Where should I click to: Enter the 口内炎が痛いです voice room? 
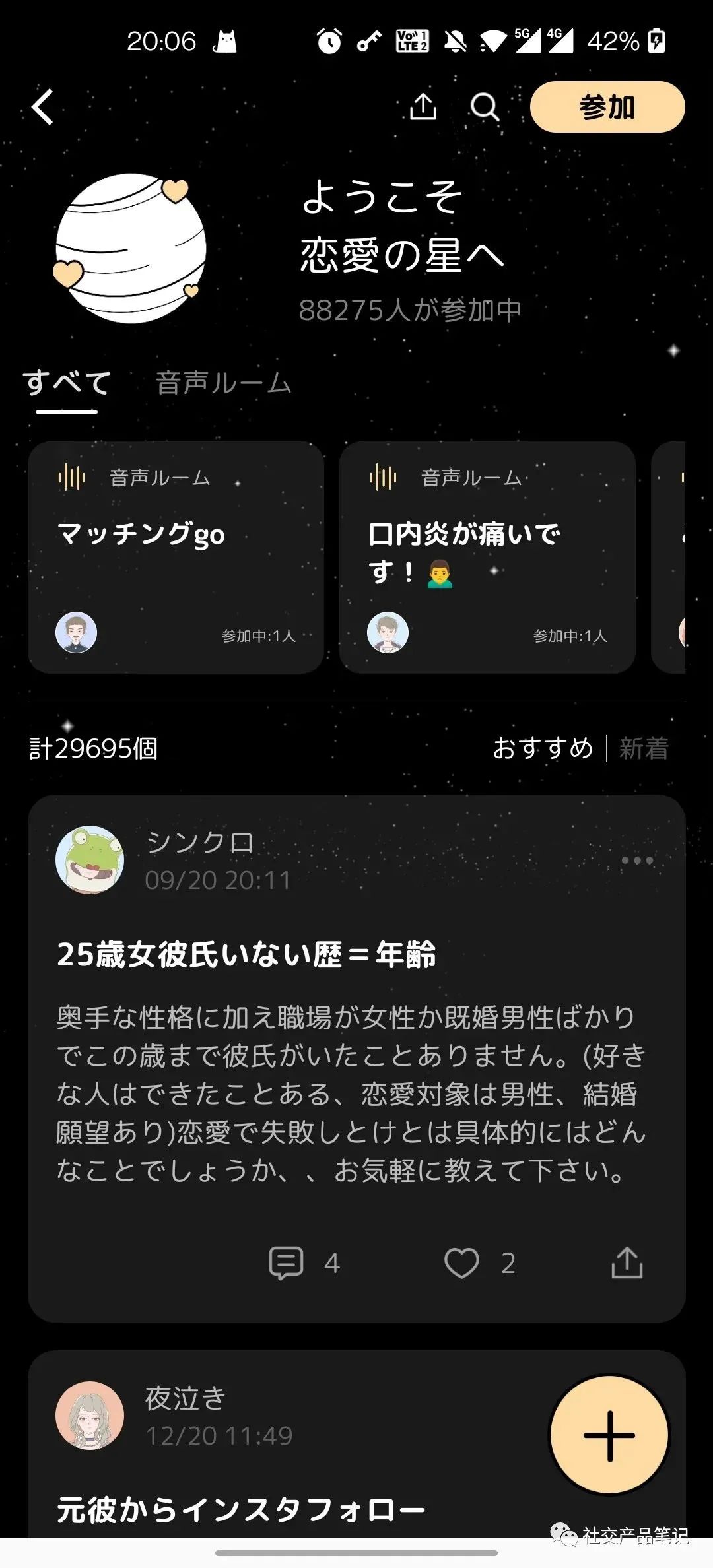(x=487, y=557)
